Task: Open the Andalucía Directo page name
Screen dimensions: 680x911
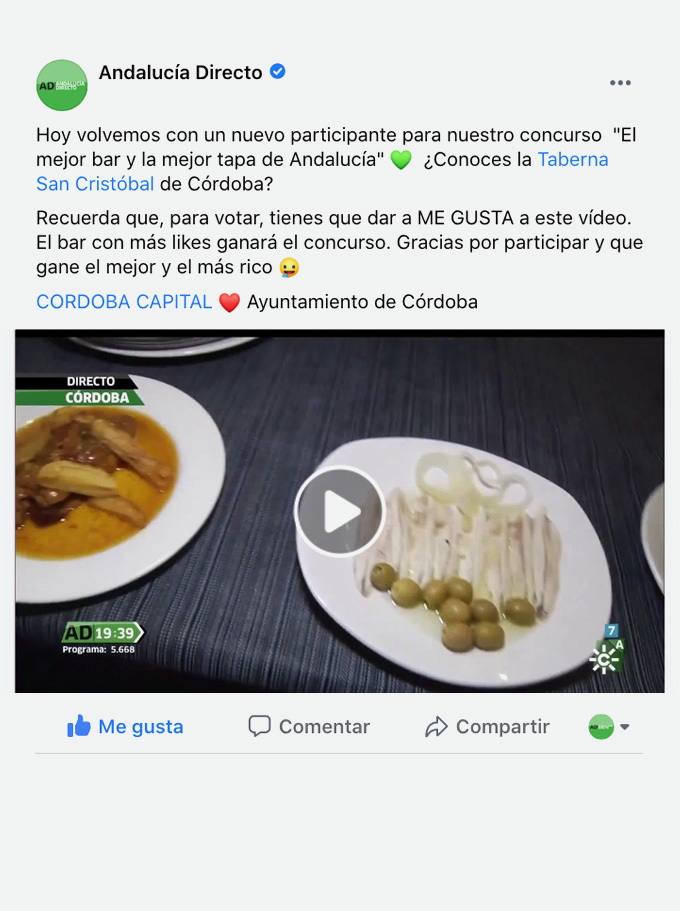Action: point(180,72)
